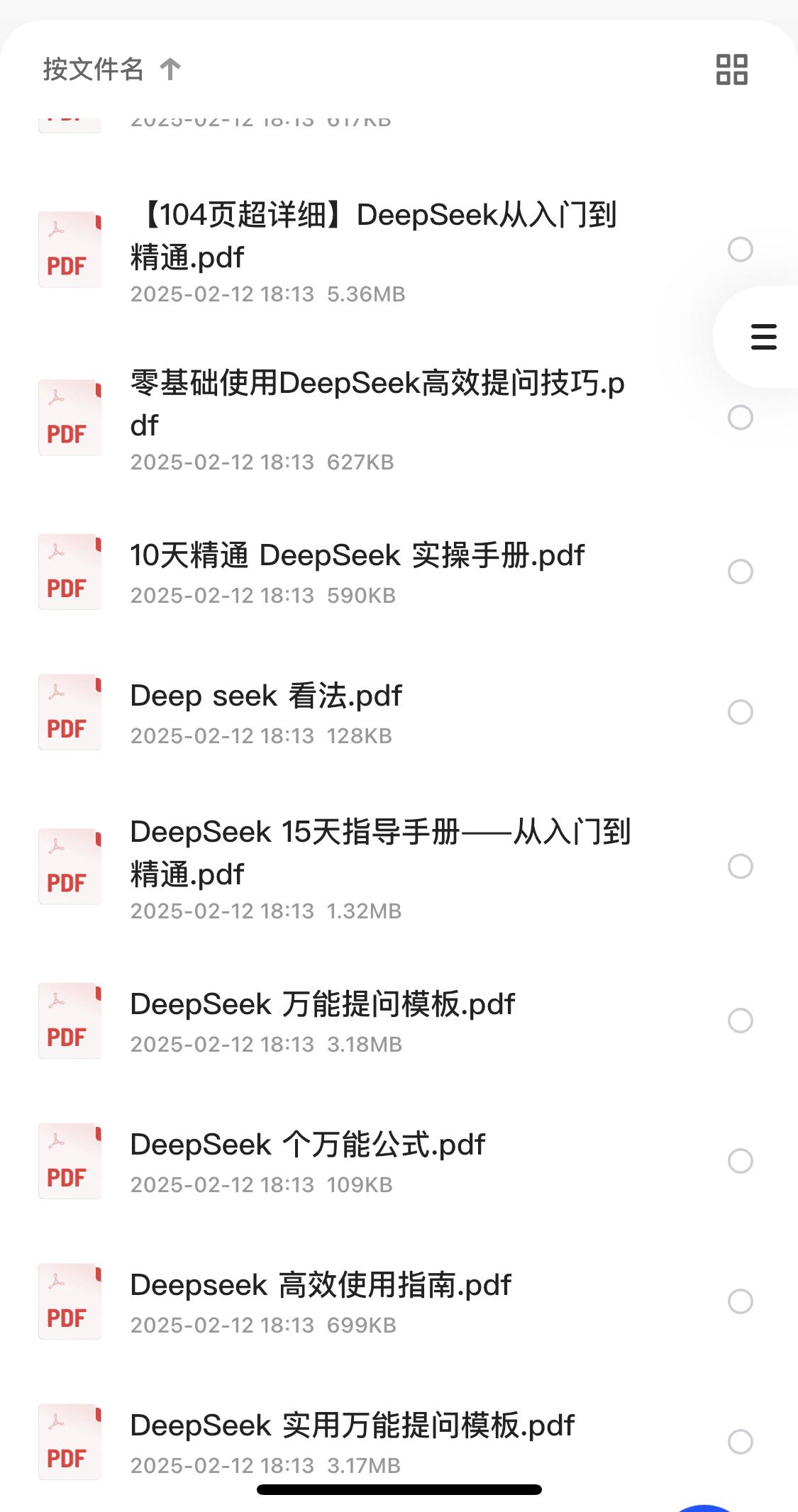Click the PDF icon for 零基础使用DeepSeek高效提问技巧
This screenshot has width=798, height=1512.
[x=69, y=418]
